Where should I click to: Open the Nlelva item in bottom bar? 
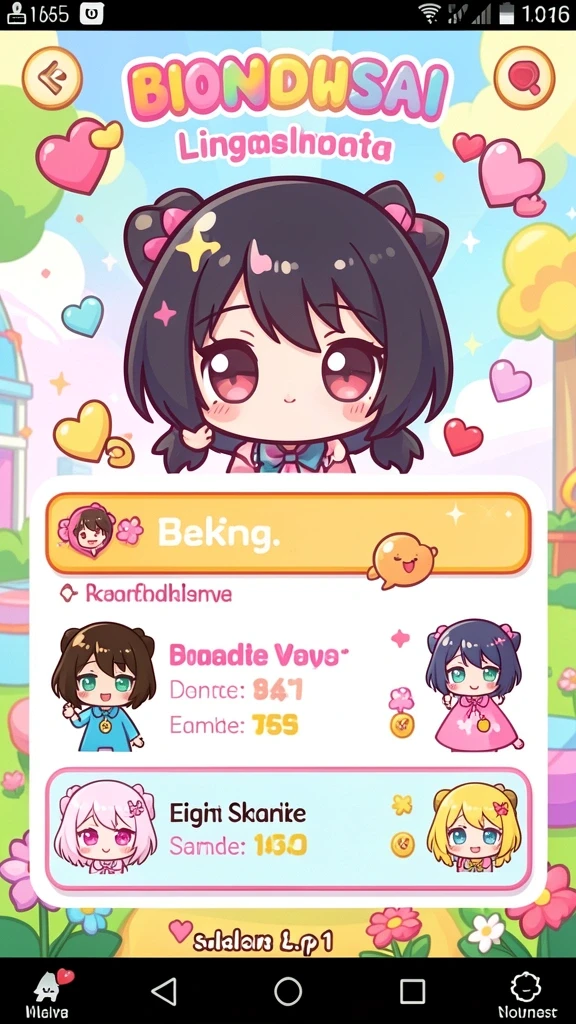coord(47,996)
